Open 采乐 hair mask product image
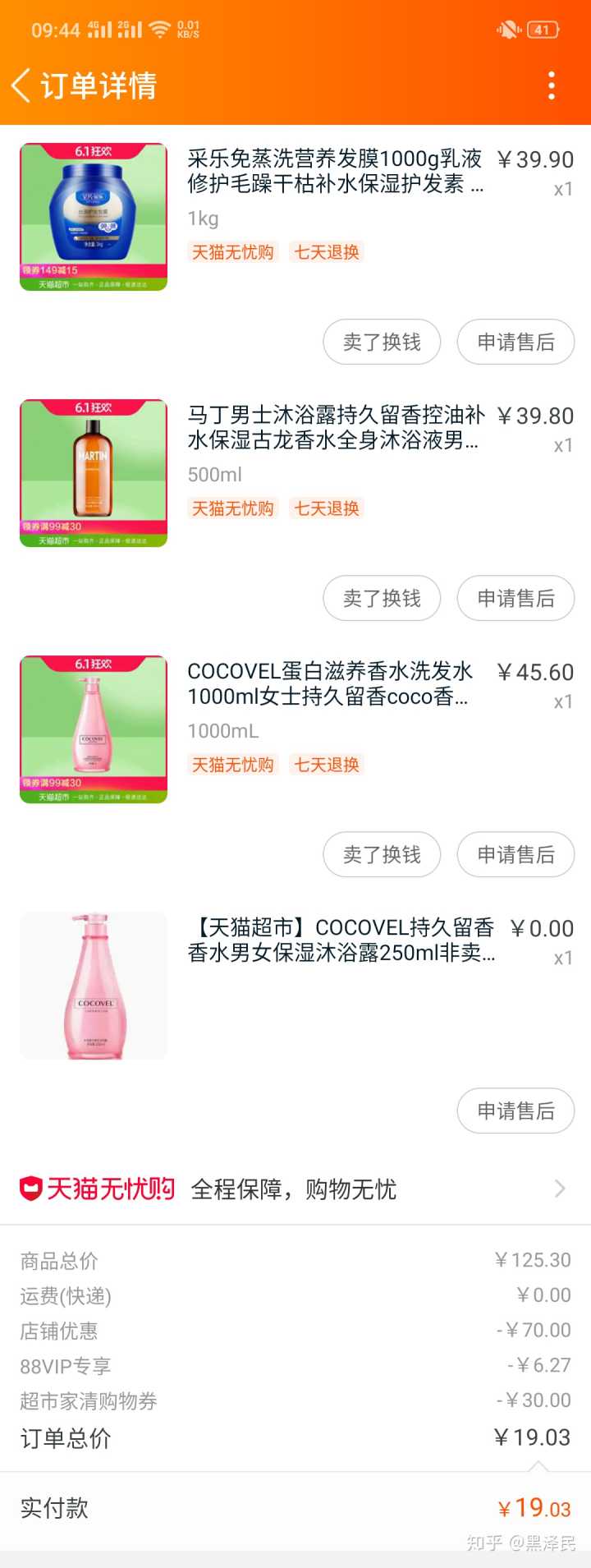 [94, 217]
